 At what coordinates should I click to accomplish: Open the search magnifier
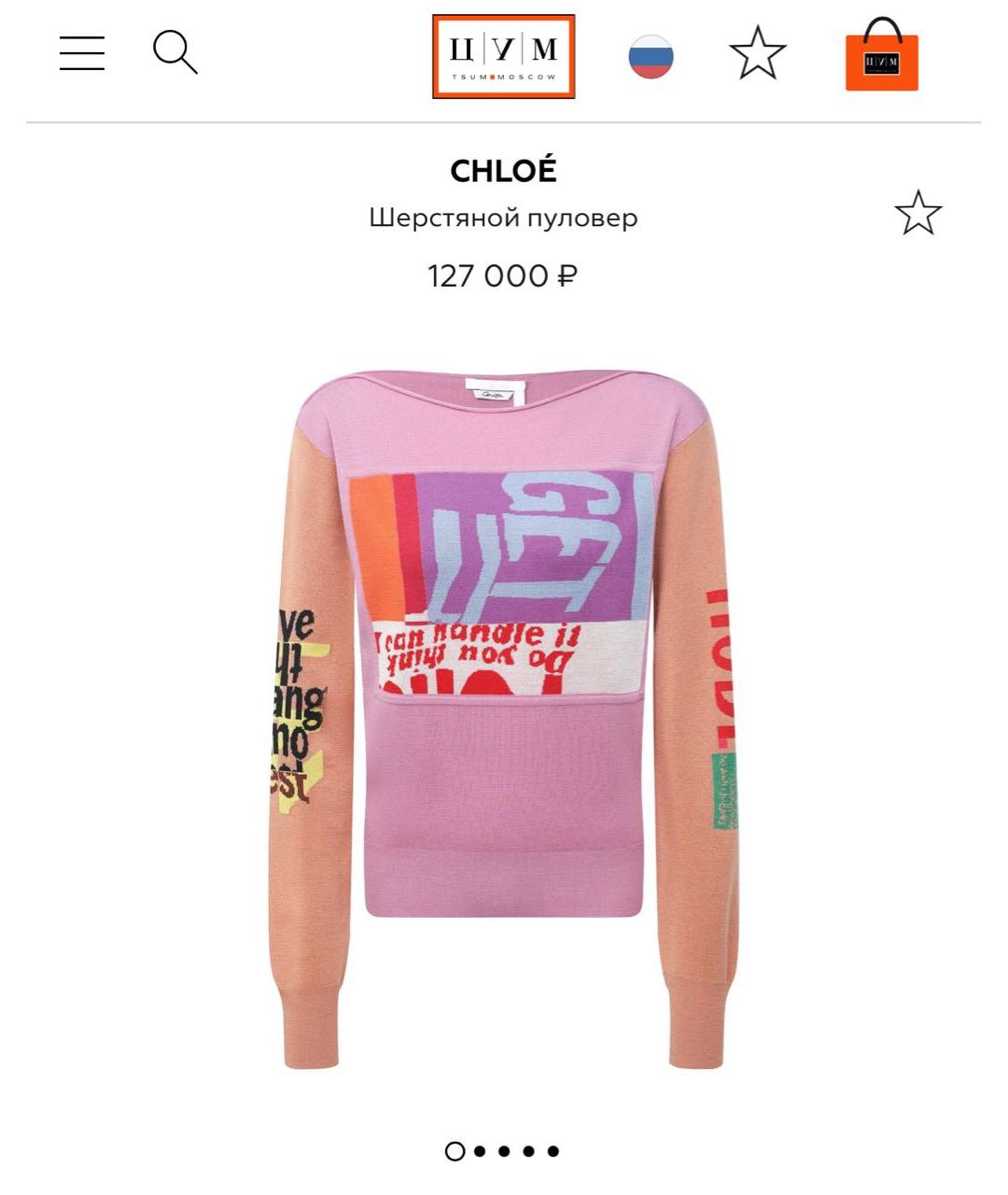click(175, 51)
